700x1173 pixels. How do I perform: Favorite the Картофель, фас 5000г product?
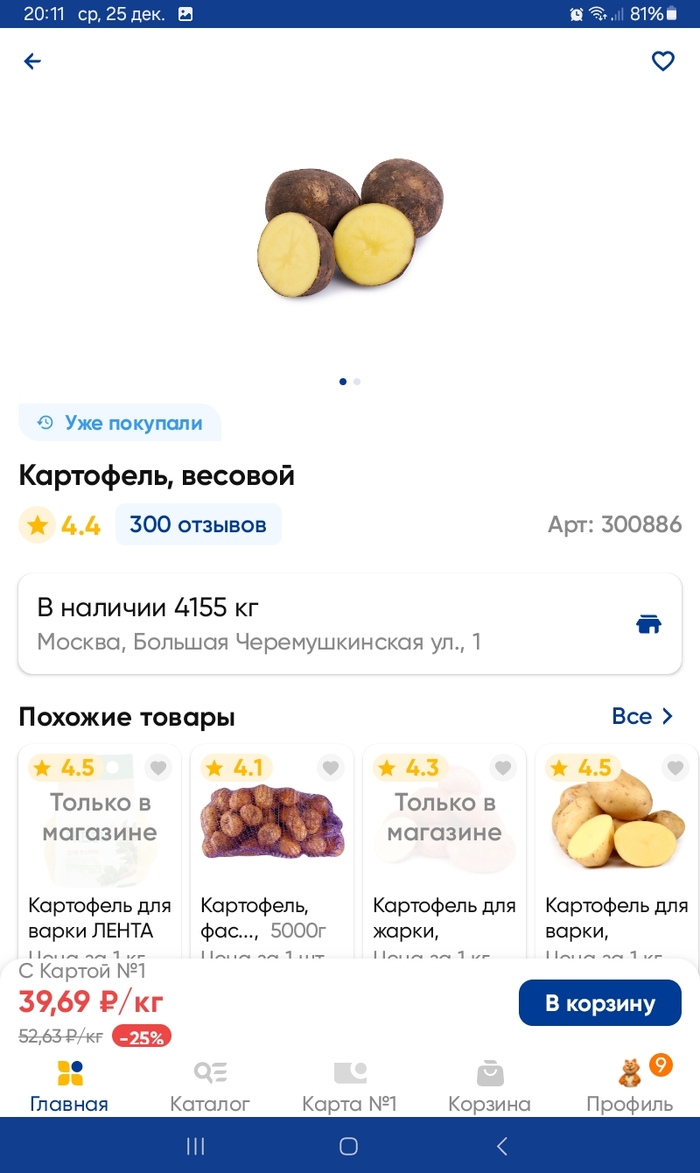(x=331, y=768)
